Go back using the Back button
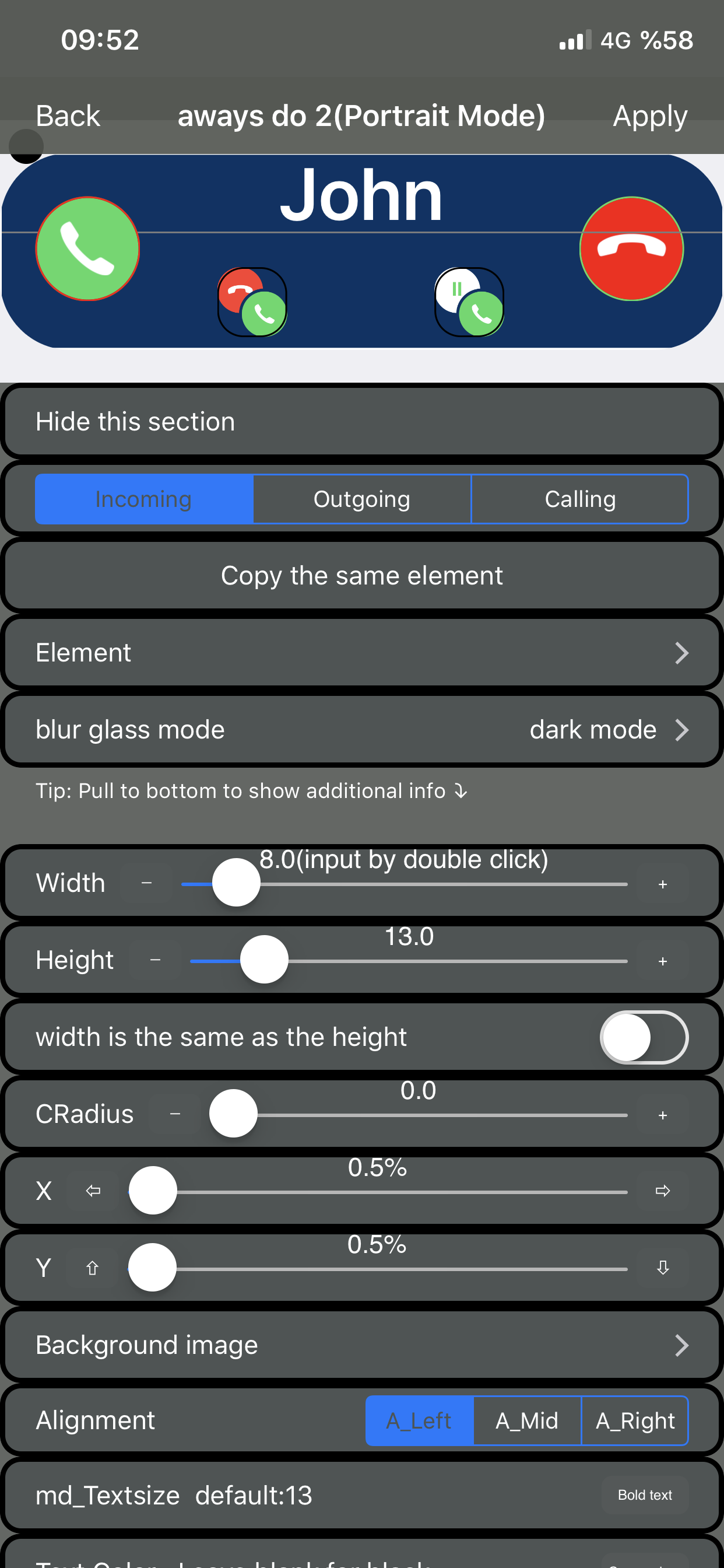The image size is (724, 1568). click(68, 116)
